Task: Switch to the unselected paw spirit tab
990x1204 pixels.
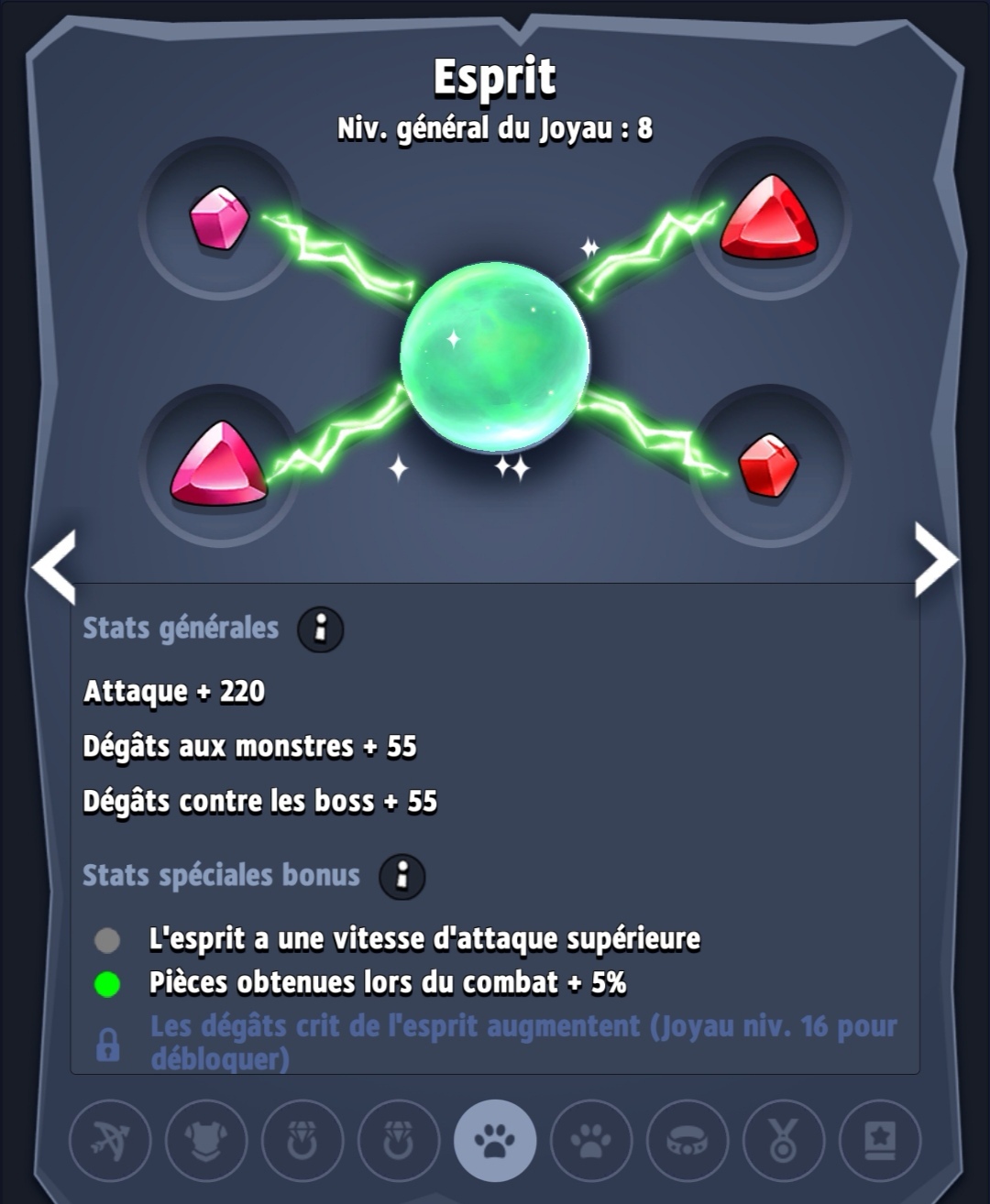Action: click(x=591, y=1141)
